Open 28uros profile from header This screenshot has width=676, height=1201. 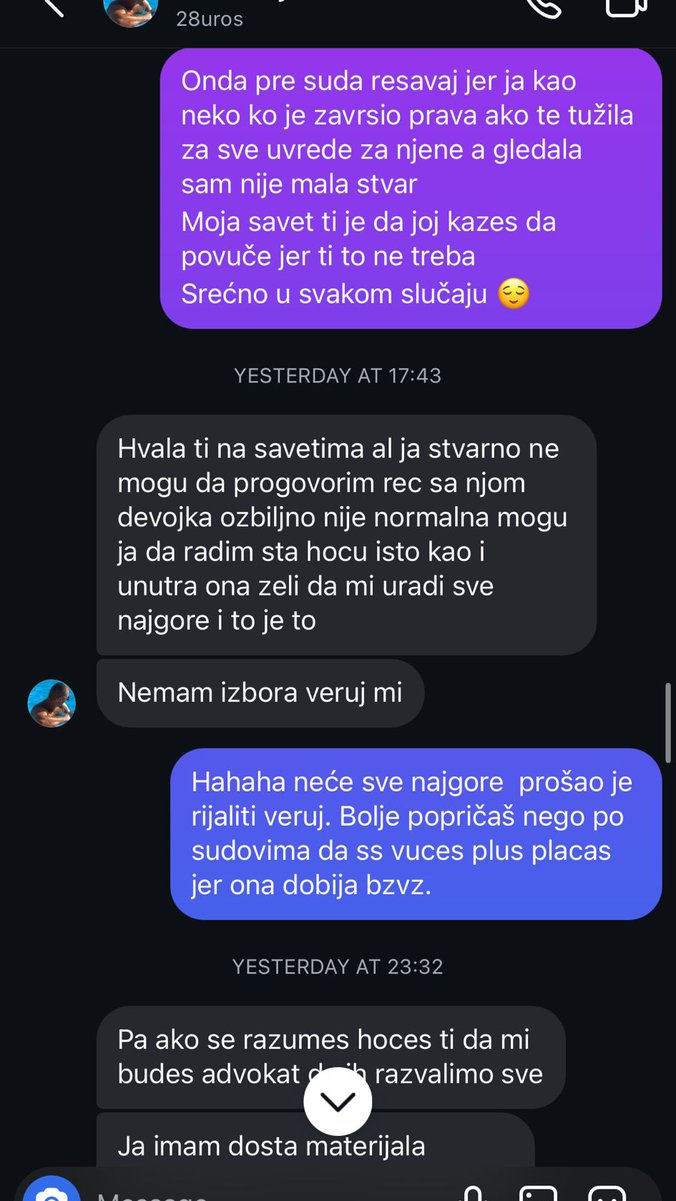point(208,17)
